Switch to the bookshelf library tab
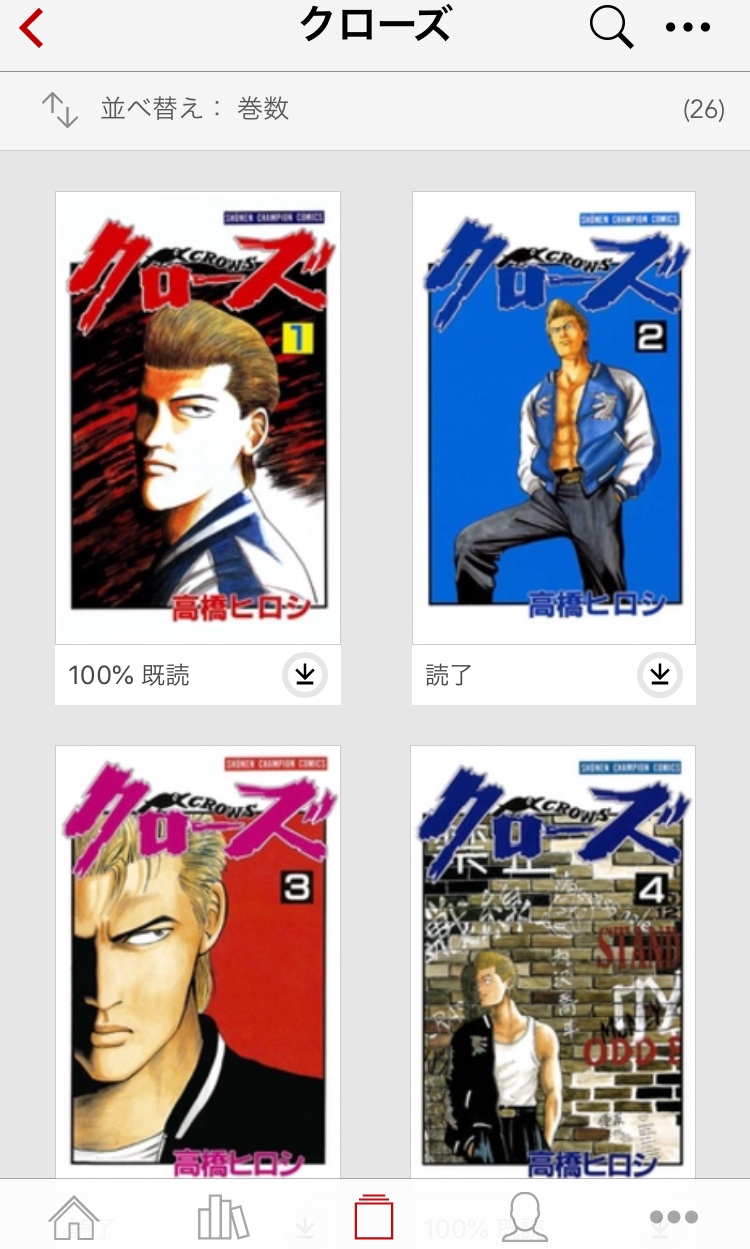This screenshot has height=1249, width=750. click(223, 1216)
